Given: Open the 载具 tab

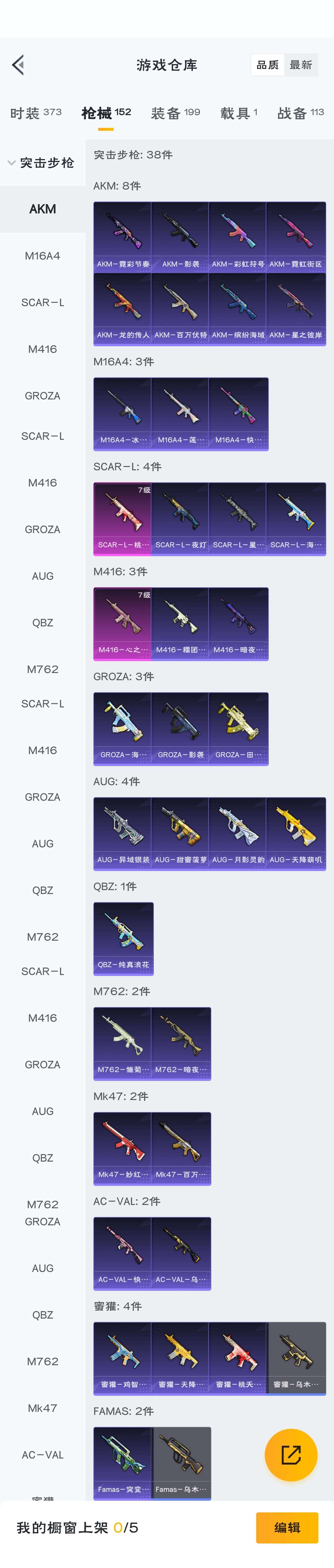Looking at the screenshot, I should coord(238,113).
